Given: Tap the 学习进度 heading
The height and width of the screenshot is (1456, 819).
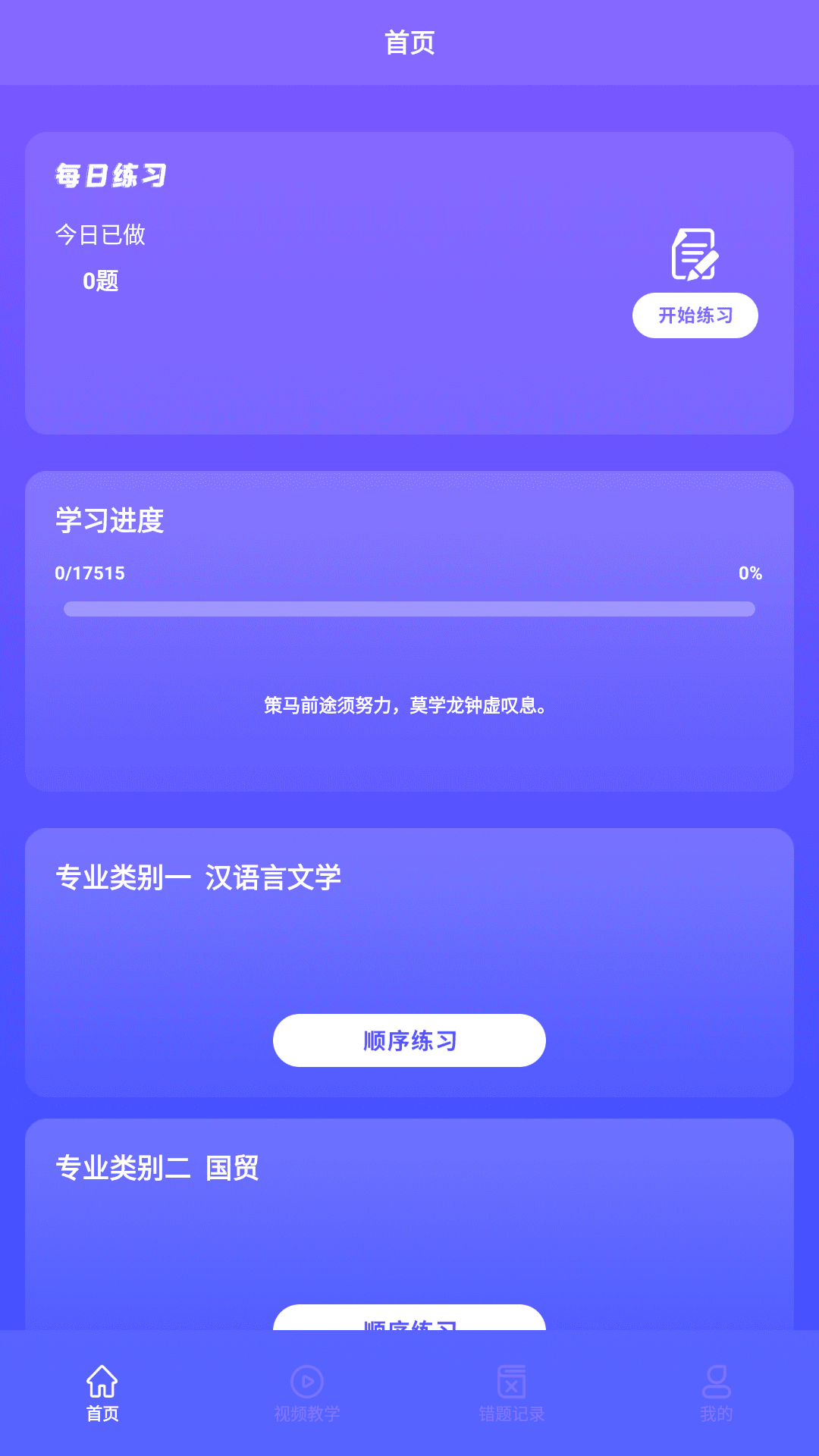Looking at the screenshot, I should pyautogui.click(x=110, y=520).
